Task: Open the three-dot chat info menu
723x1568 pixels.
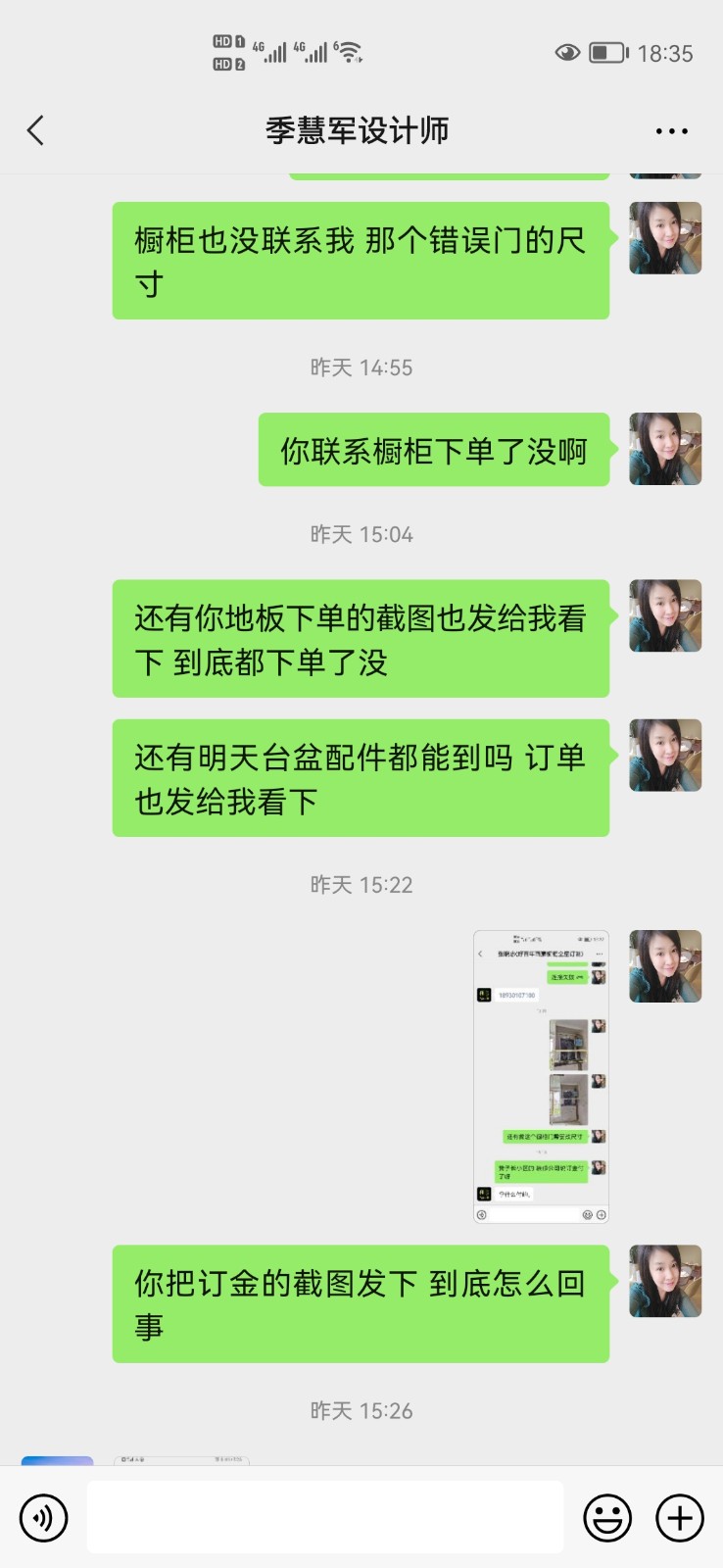Action: 671,130
